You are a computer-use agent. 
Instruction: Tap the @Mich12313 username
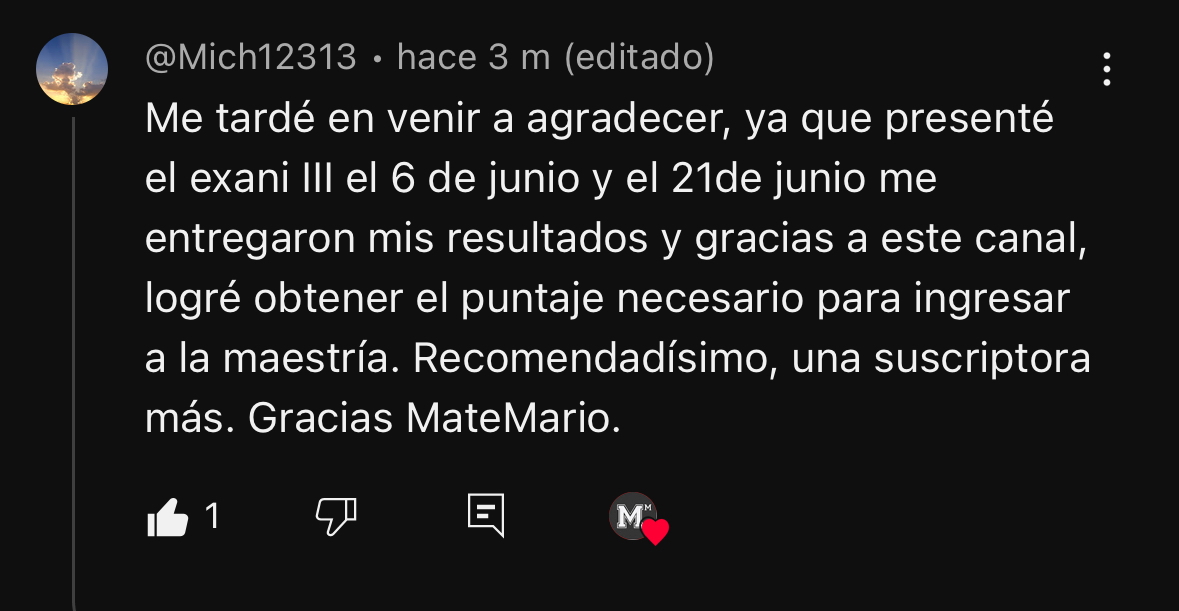coord(251,58)
